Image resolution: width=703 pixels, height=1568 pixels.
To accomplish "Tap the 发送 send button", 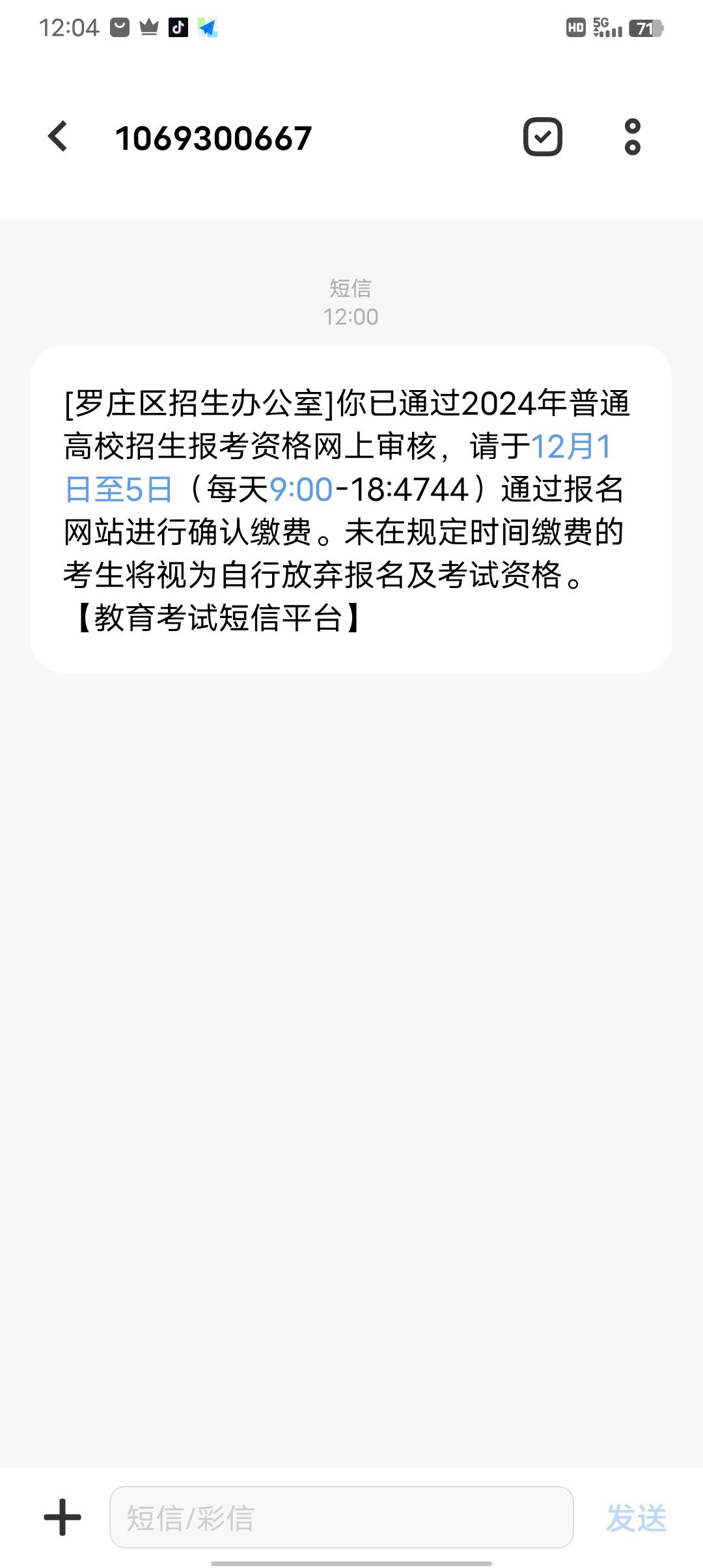I will tap(636, 1518).
